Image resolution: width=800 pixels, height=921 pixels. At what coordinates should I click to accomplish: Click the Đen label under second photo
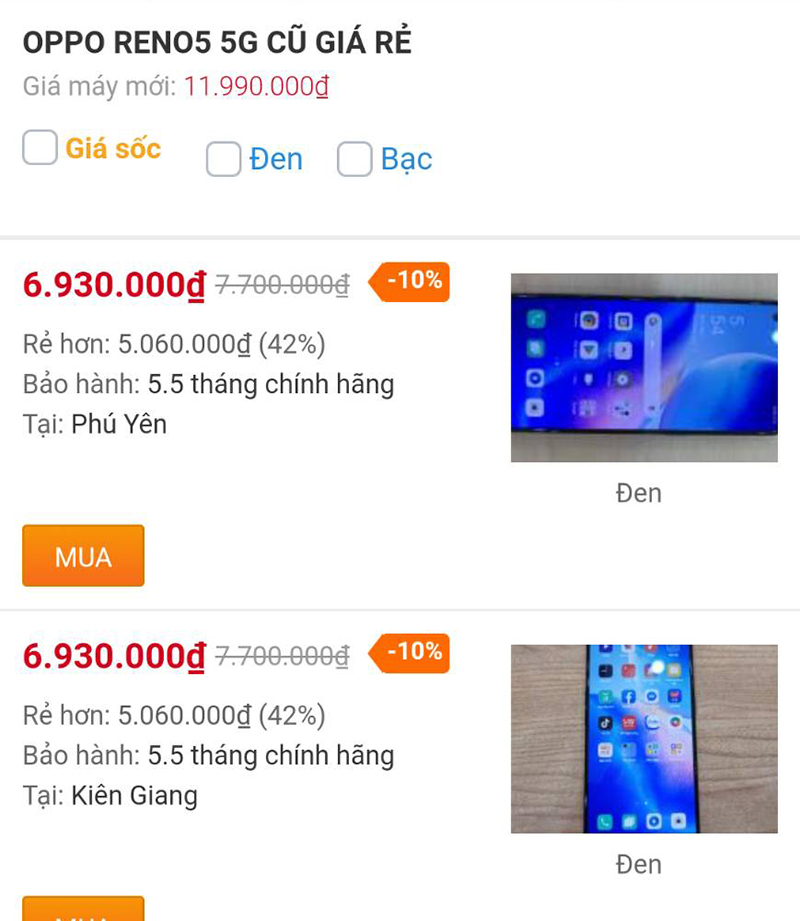coord(638,863)
